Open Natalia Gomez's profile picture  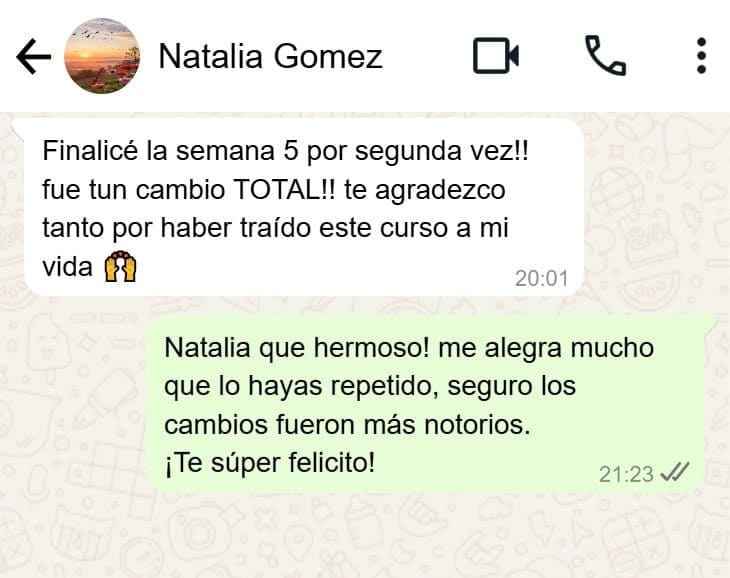(101, 56)
